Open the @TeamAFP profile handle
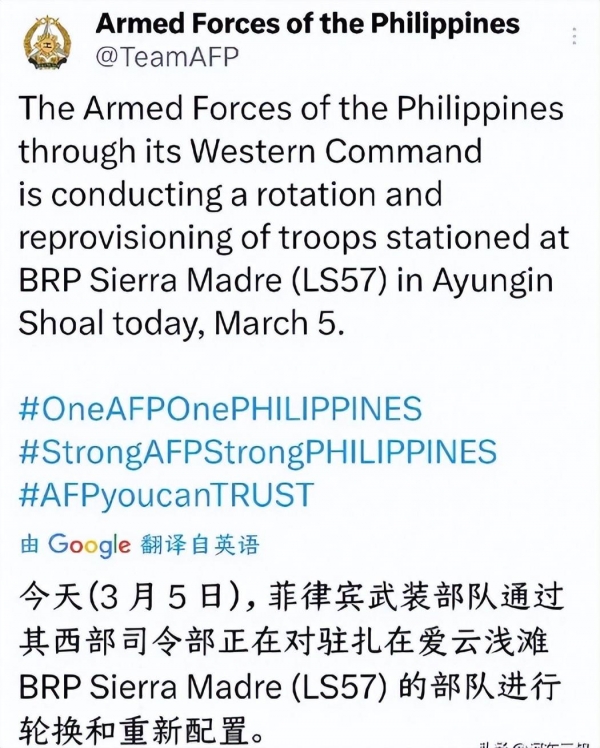Viewport: 600px width, 748px height. [166, 58]
